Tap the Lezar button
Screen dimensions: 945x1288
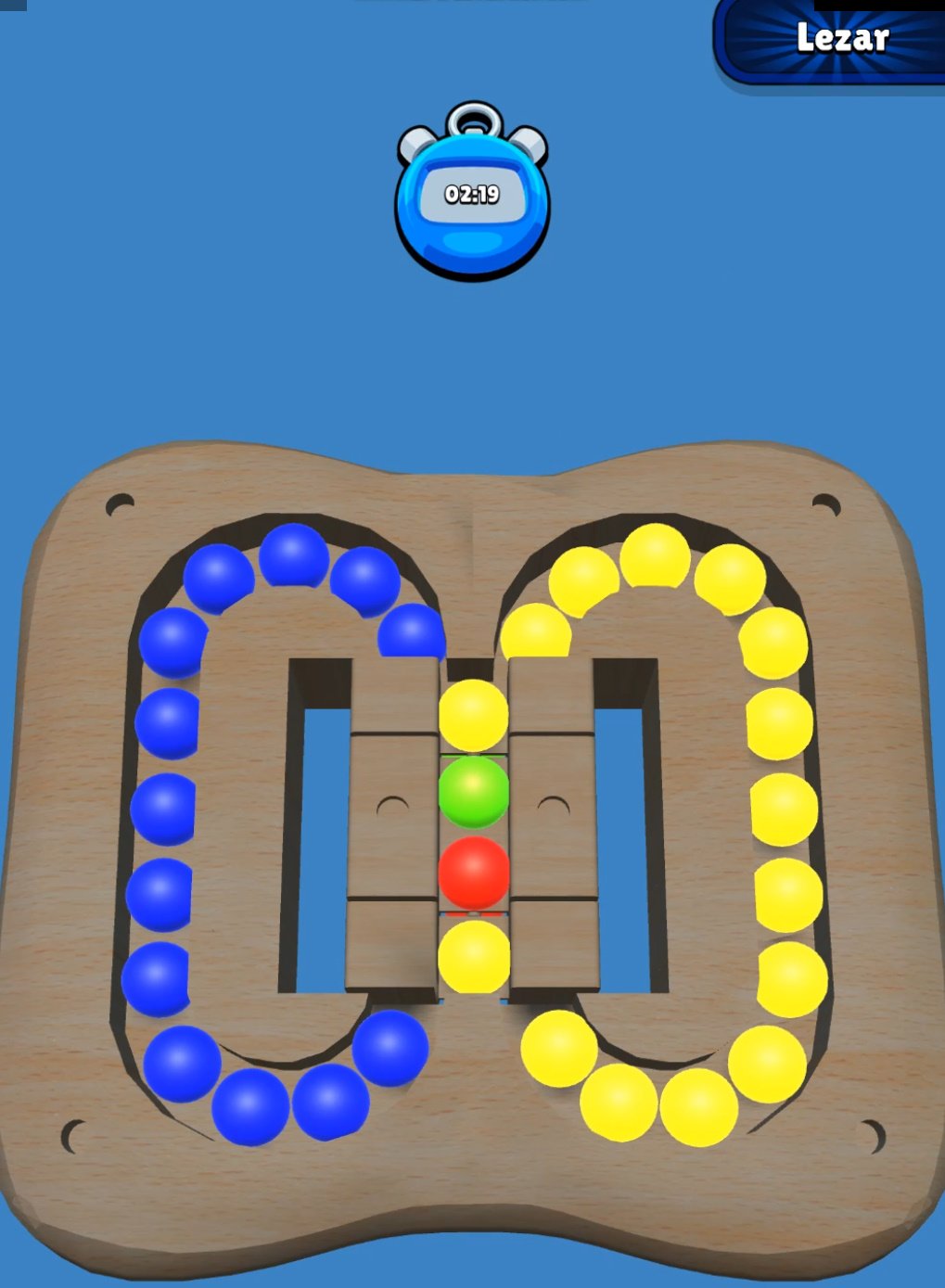pos(839,39)
